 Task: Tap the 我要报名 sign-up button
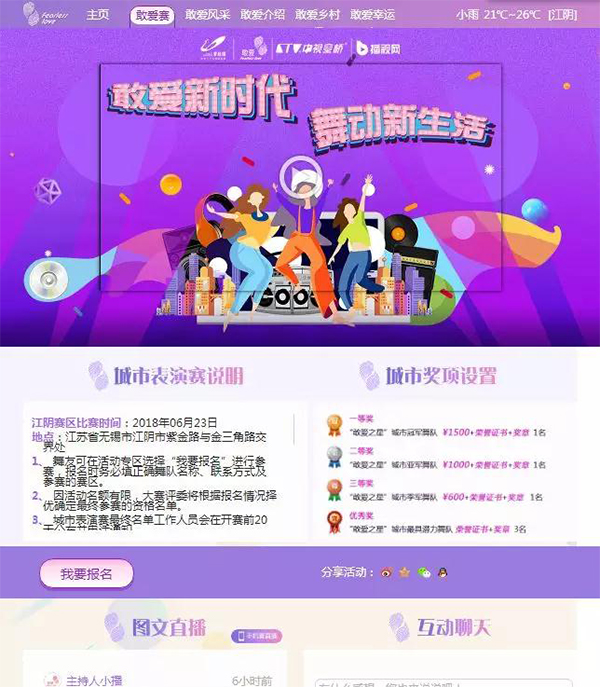coord(85,574)
